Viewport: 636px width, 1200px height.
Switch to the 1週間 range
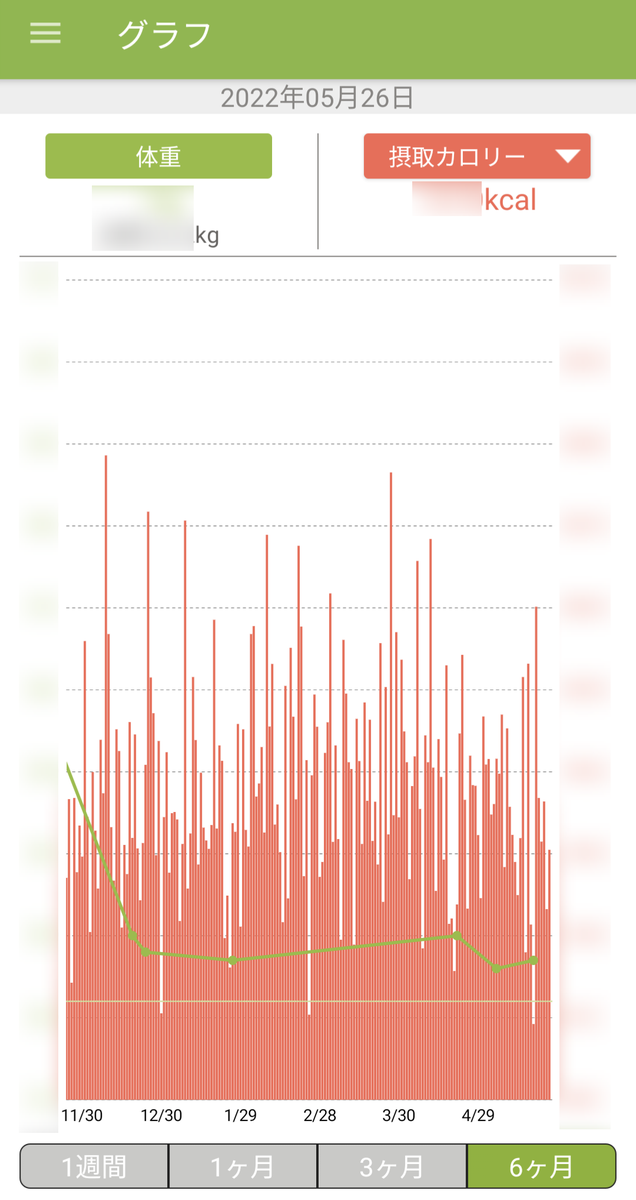(x=94, y=1166)
